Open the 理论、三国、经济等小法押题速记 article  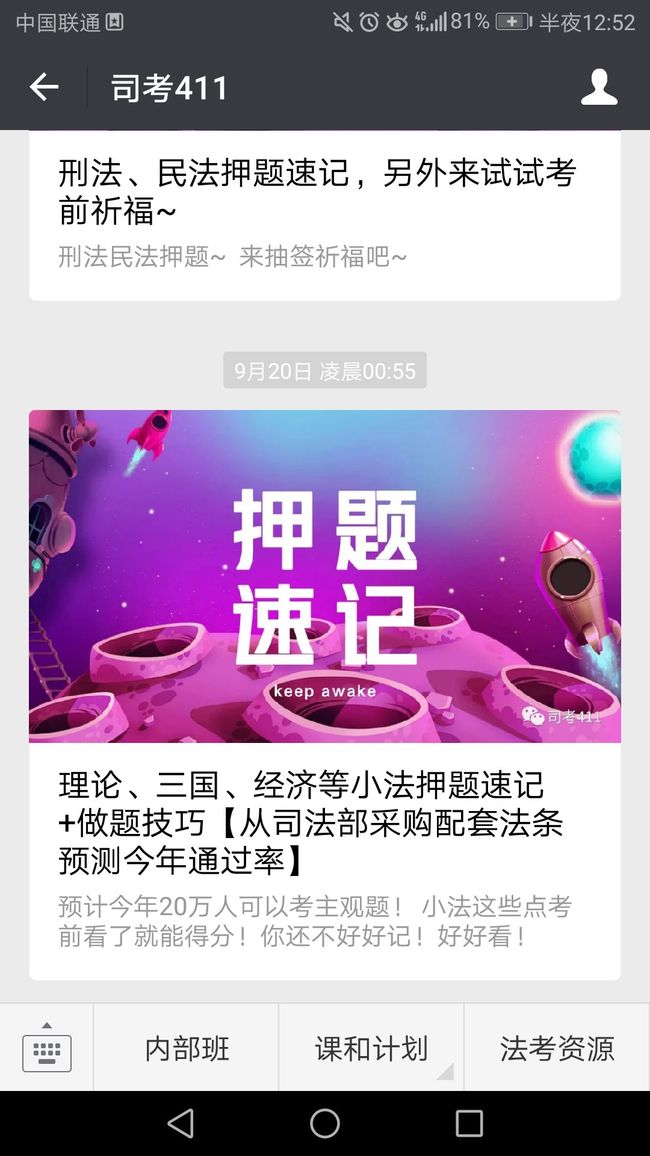tap(324, 695)
